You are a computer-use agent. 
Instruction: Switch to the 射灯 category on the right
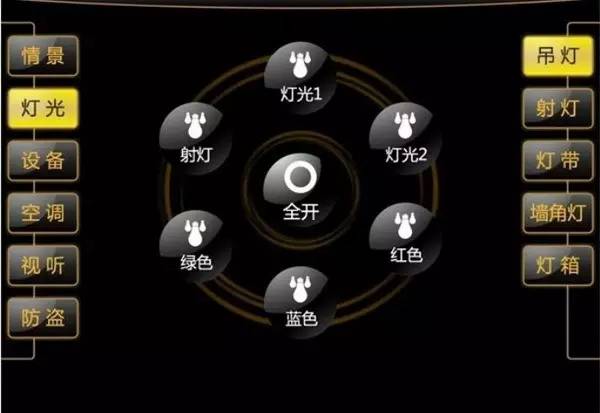click(552, 108)
